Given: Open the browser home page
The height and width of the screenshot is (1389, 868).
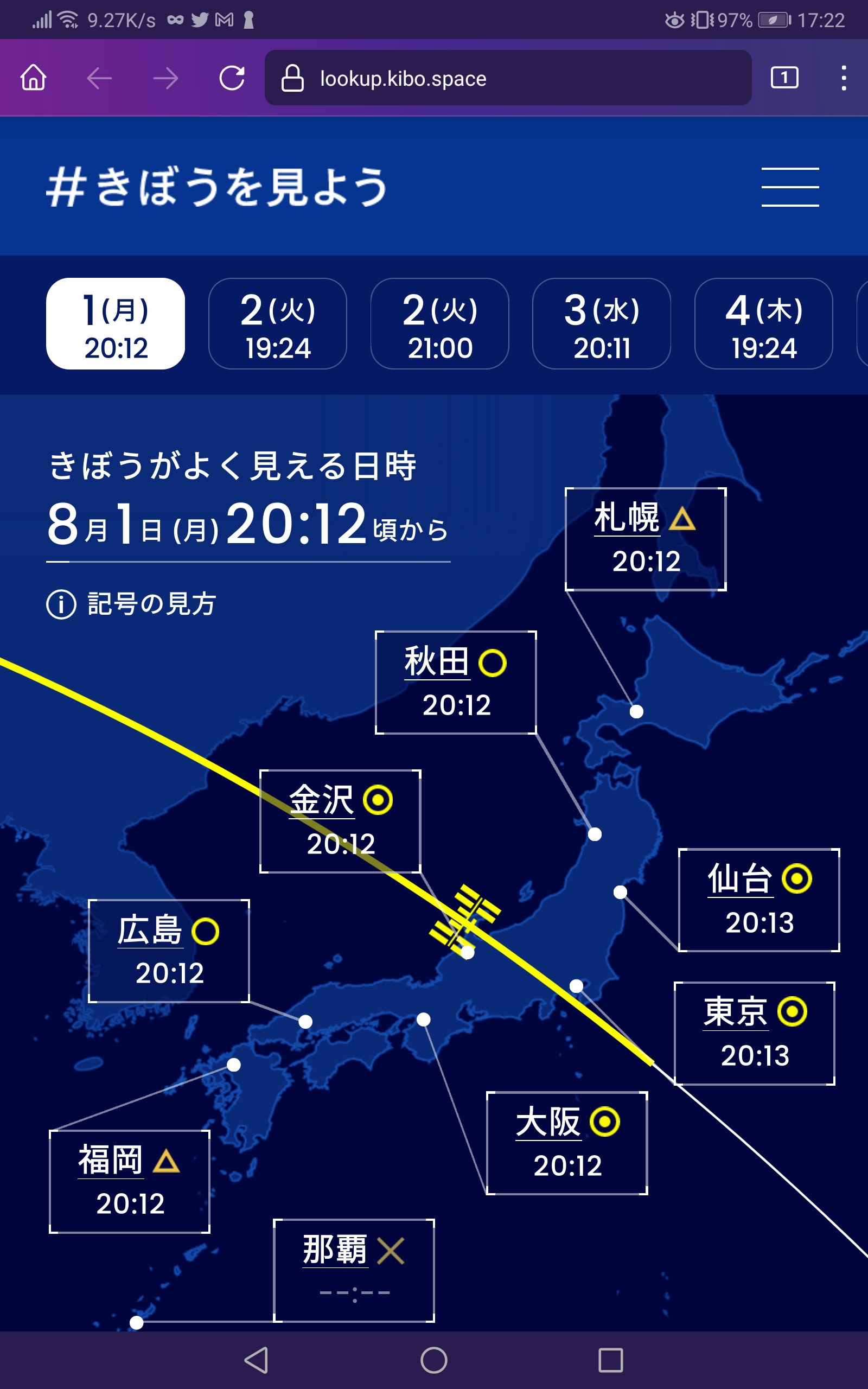Looking at the screenshot, I should click(x=33, y=78).
